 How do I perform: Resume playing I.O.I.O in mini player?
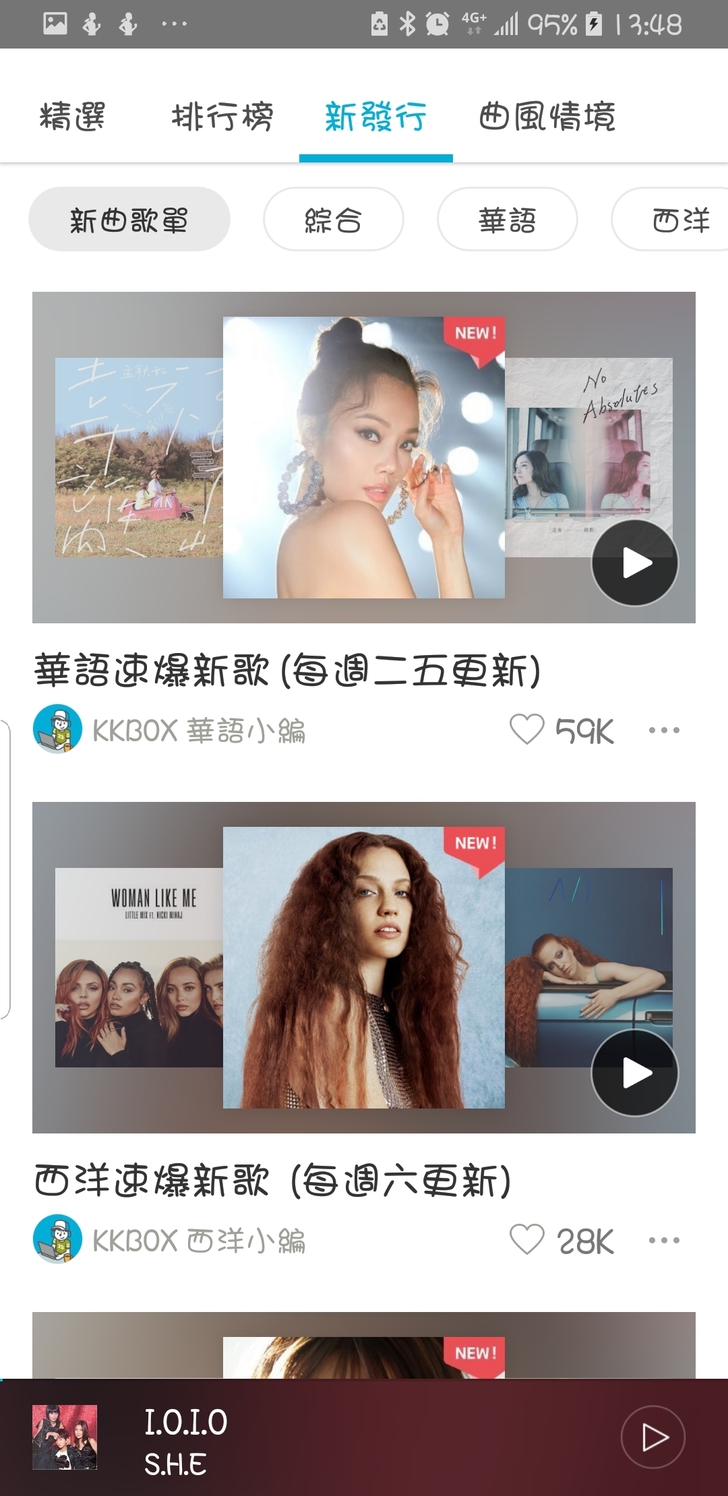653,1438
